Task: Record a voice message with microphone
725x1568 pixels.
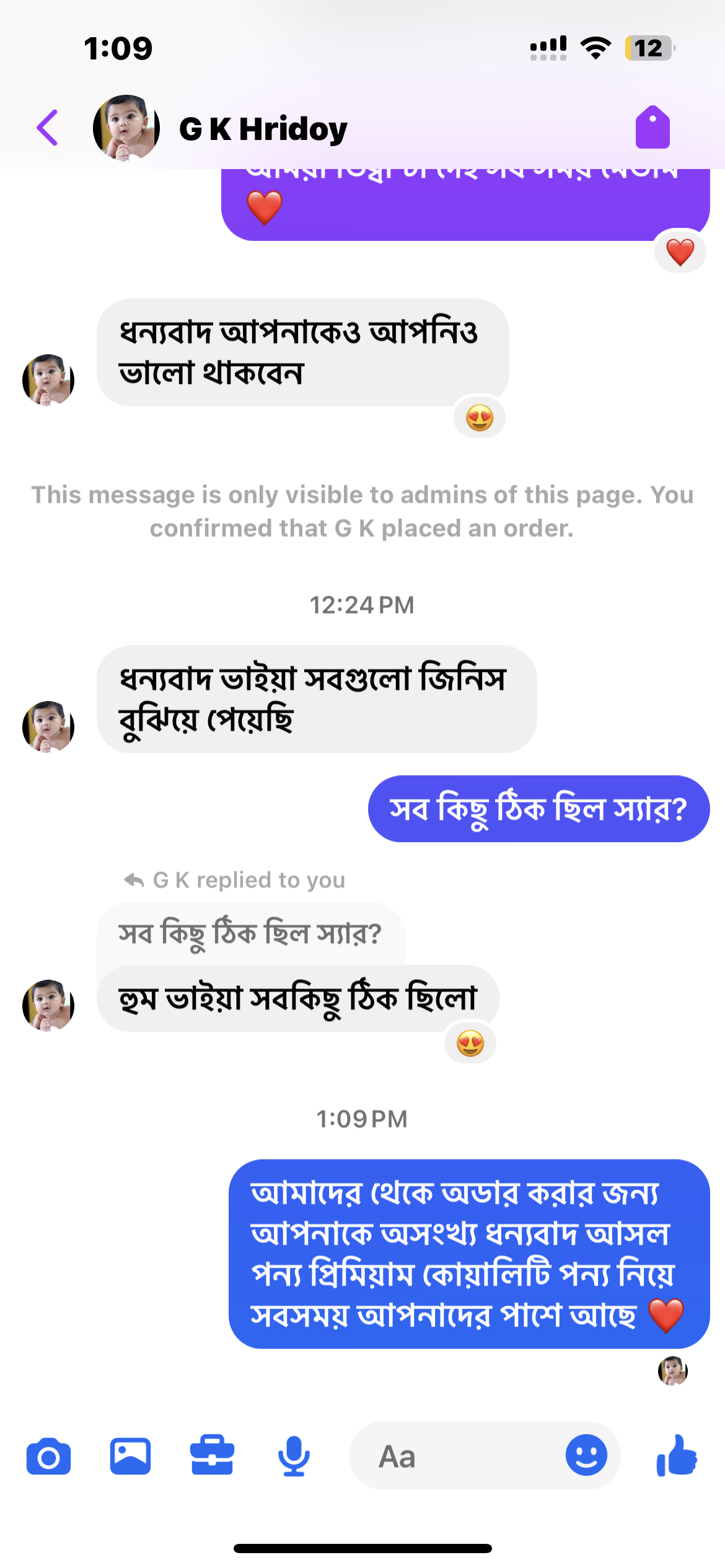Action: pos(294,1457)
